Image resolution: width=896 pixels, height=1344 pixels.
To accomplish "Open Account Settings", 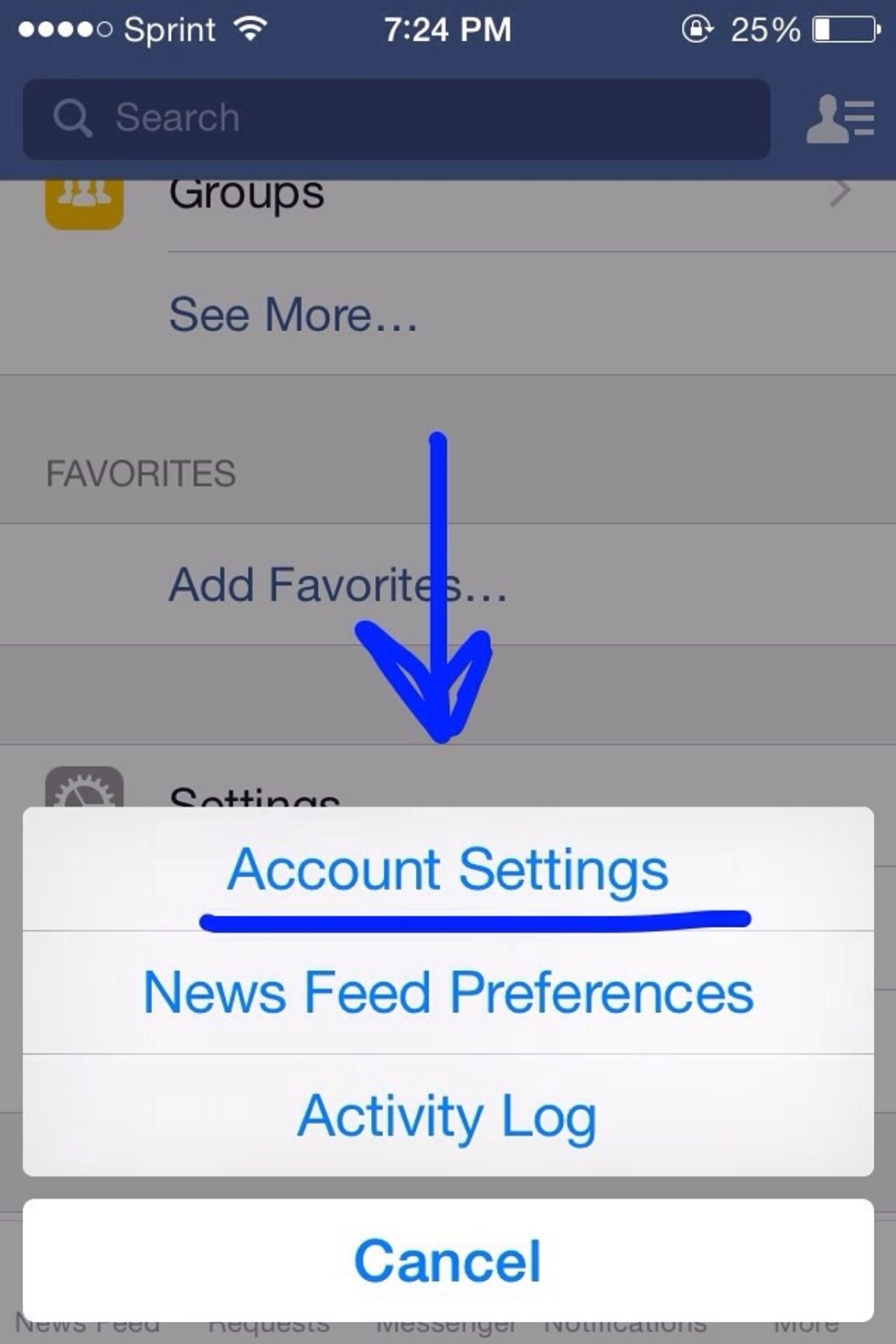I will coord(448,869).
